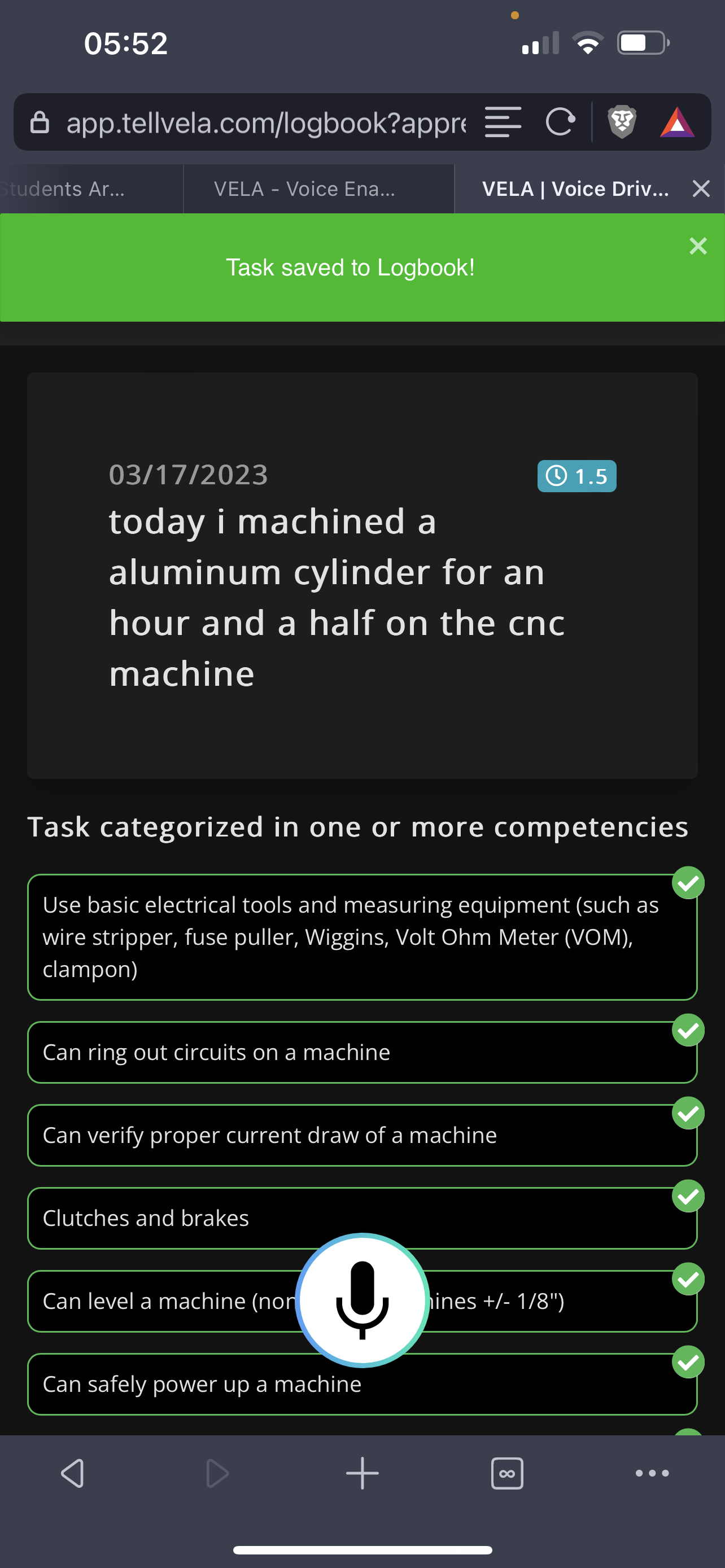Screen dimensions: 725x1568
Task: Switch to VELA - Voice Ena... tab
Action: pyautogui.click(x=304, y=189)
